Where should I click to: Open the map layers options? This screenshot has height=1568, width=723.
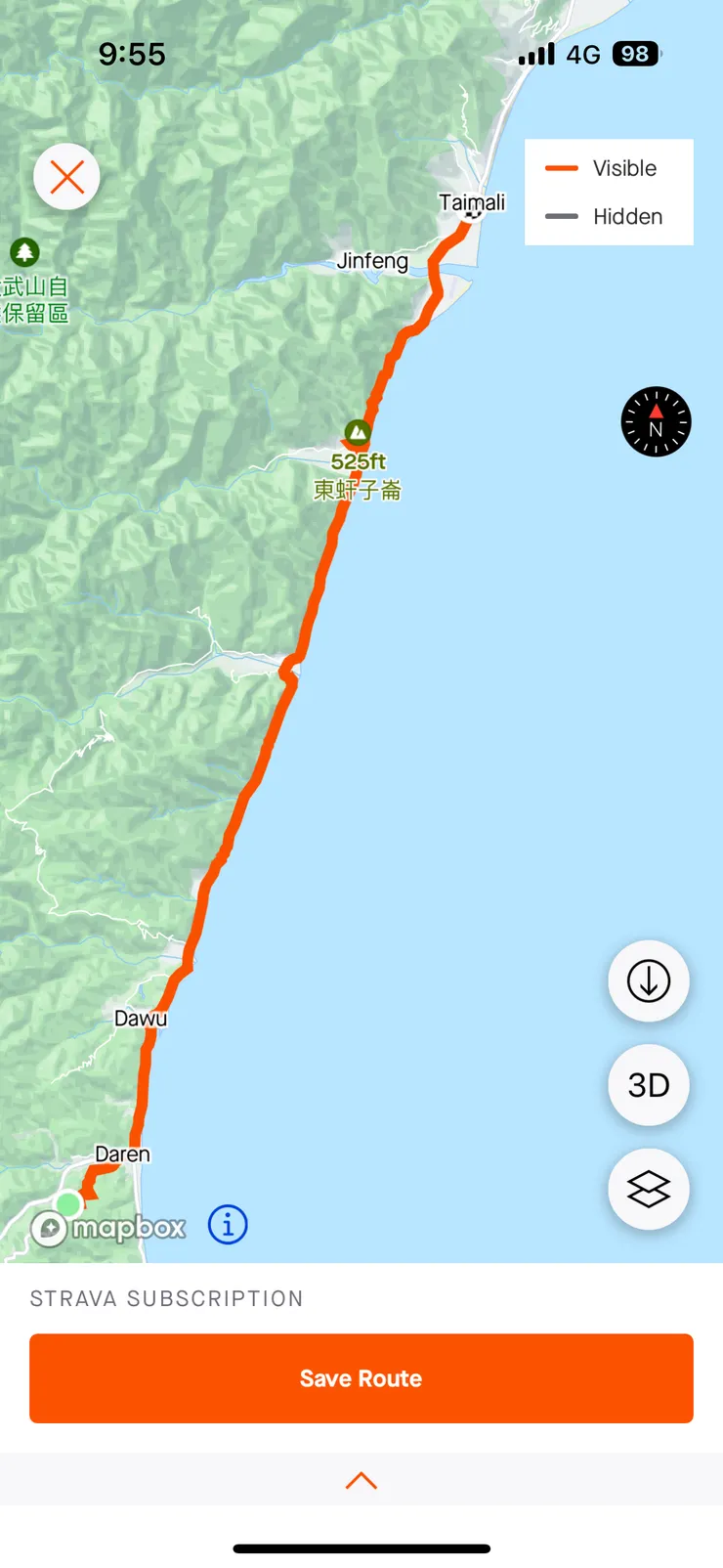pos(649,1189)
